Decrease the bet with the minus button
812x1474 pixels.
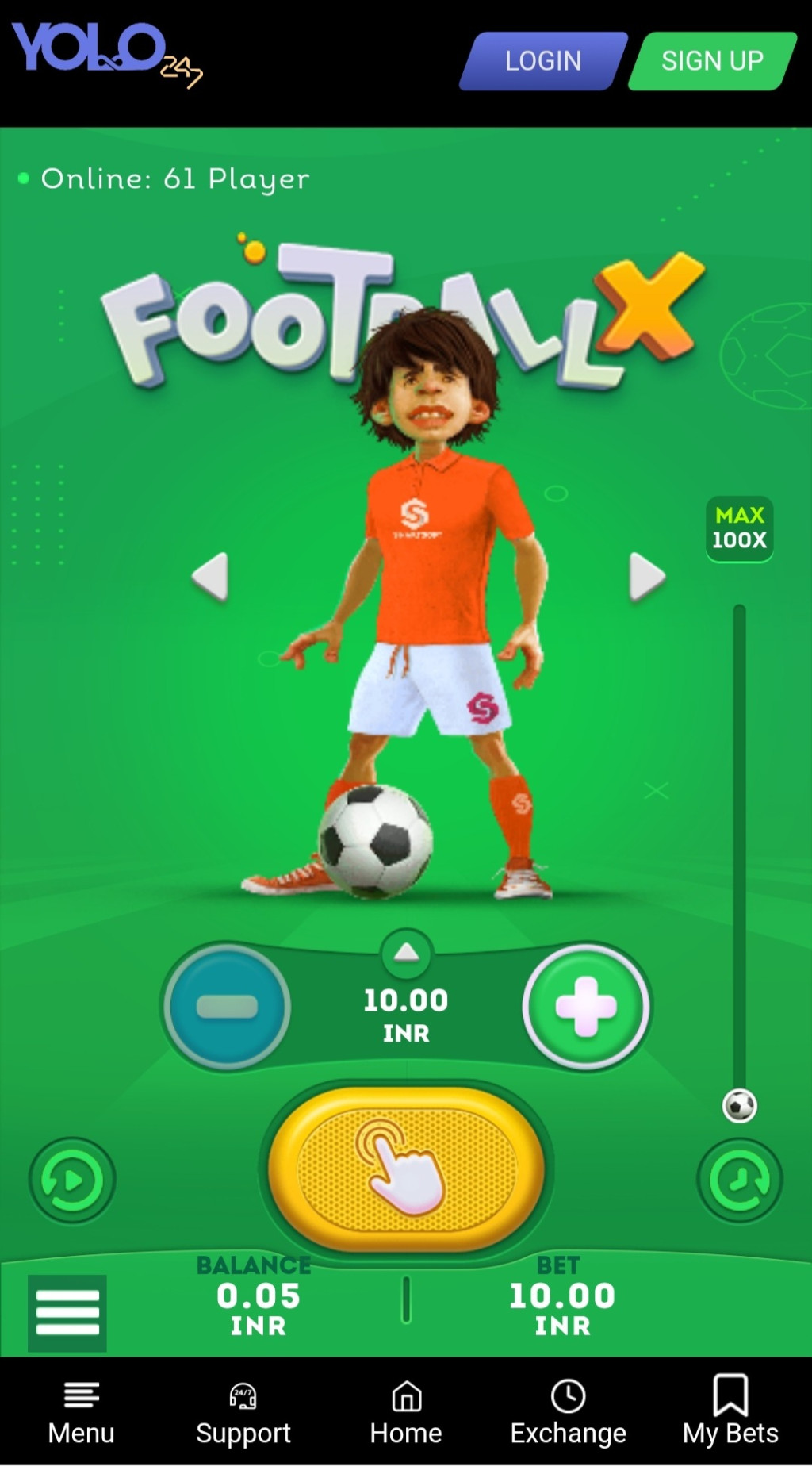227,1007
